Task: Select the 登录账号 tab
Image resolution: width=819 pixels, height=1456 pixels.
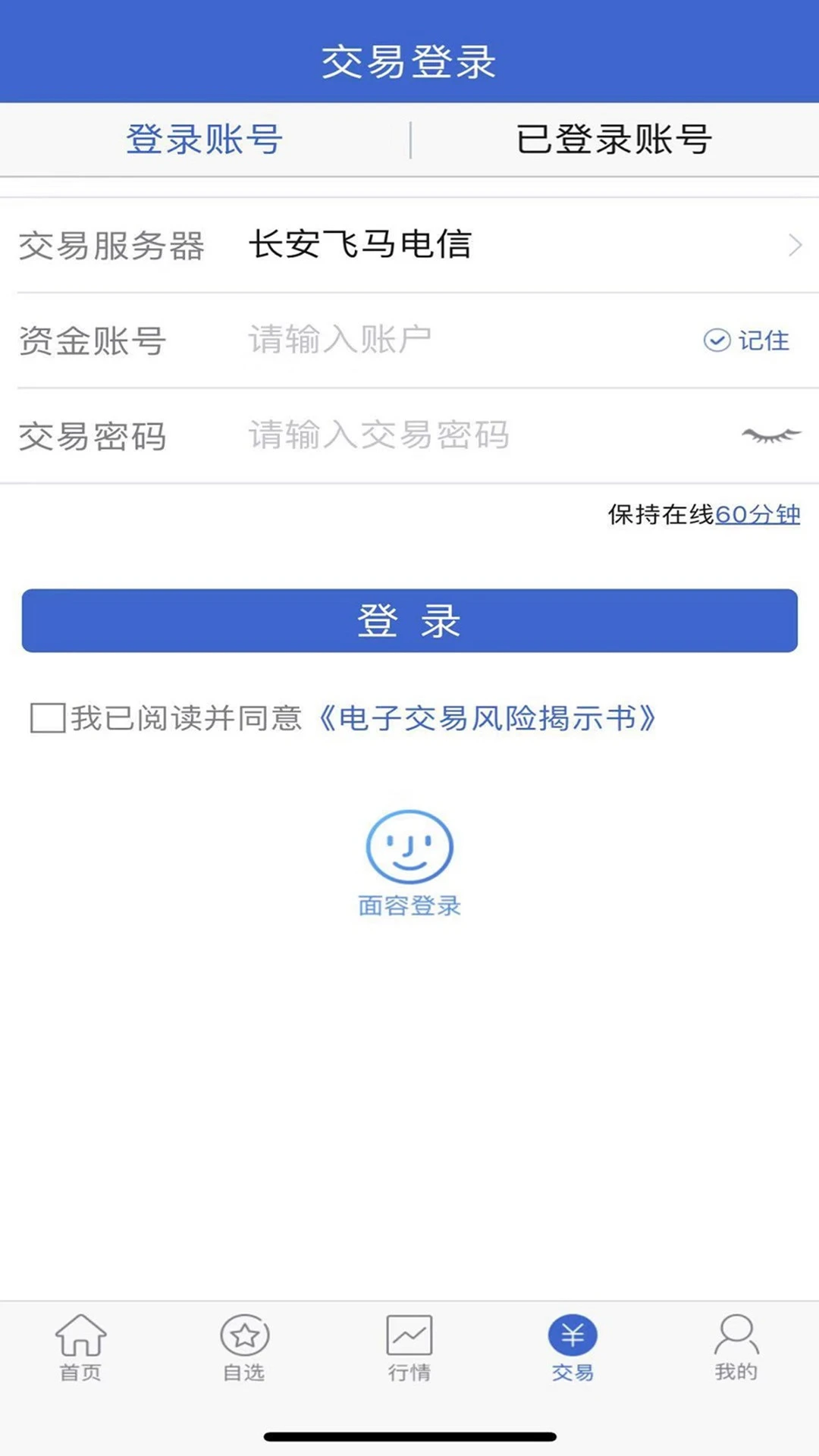Action: pos(205,139)
